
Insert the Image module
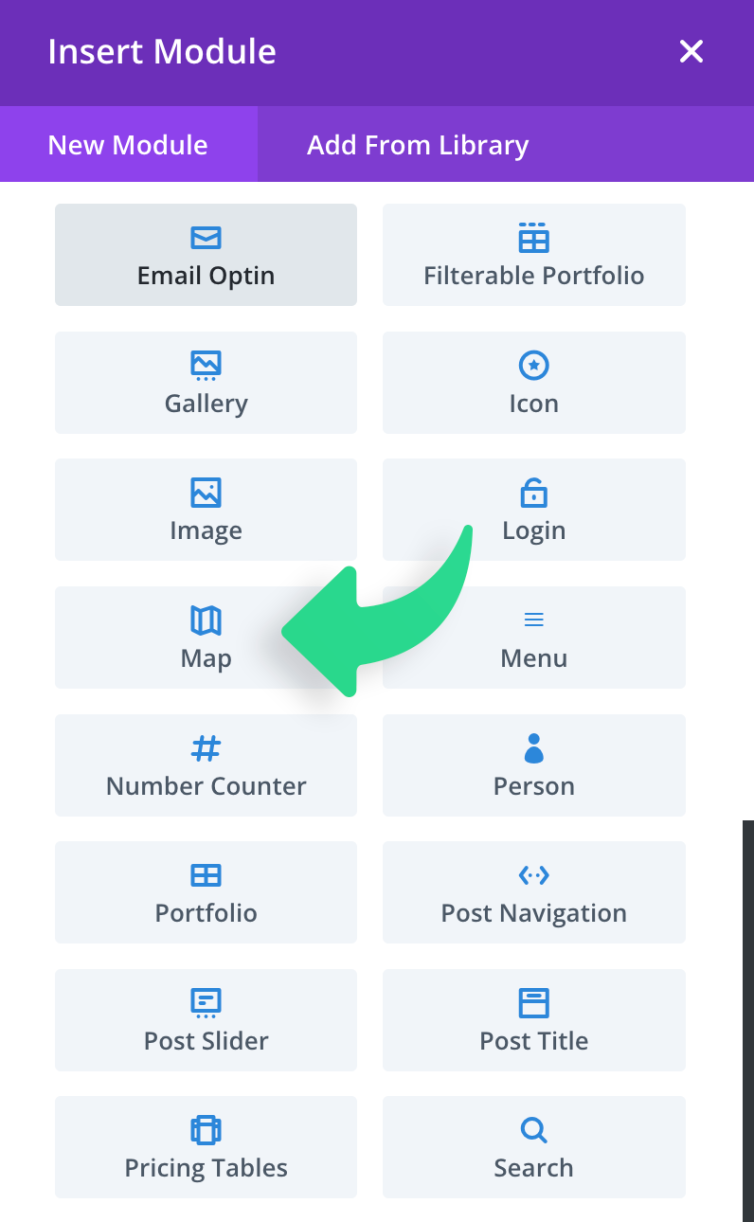pyautogui.click(x=206, y=510)
